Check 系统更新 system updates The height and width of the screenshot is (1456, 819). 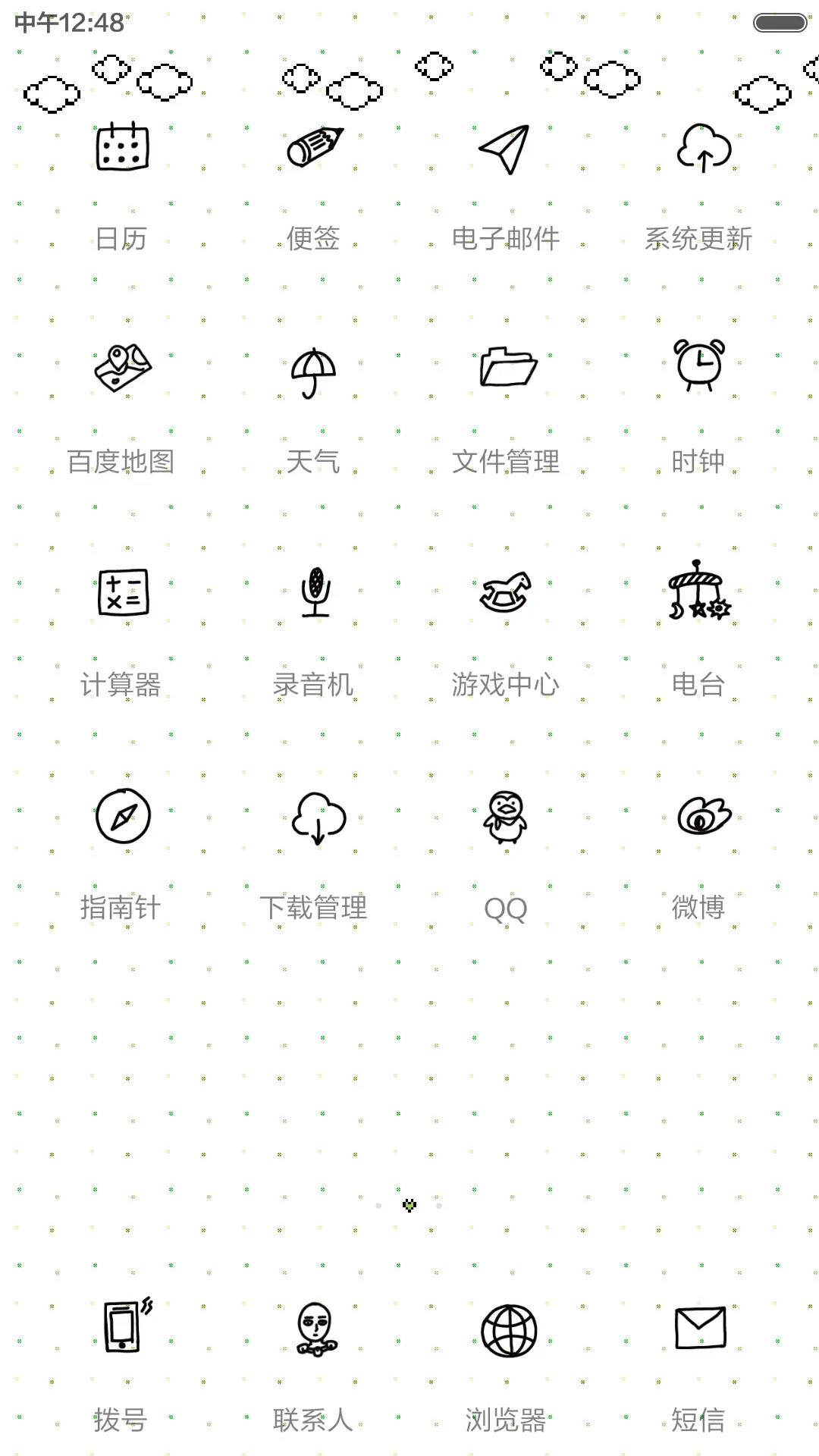click(699, 149)
